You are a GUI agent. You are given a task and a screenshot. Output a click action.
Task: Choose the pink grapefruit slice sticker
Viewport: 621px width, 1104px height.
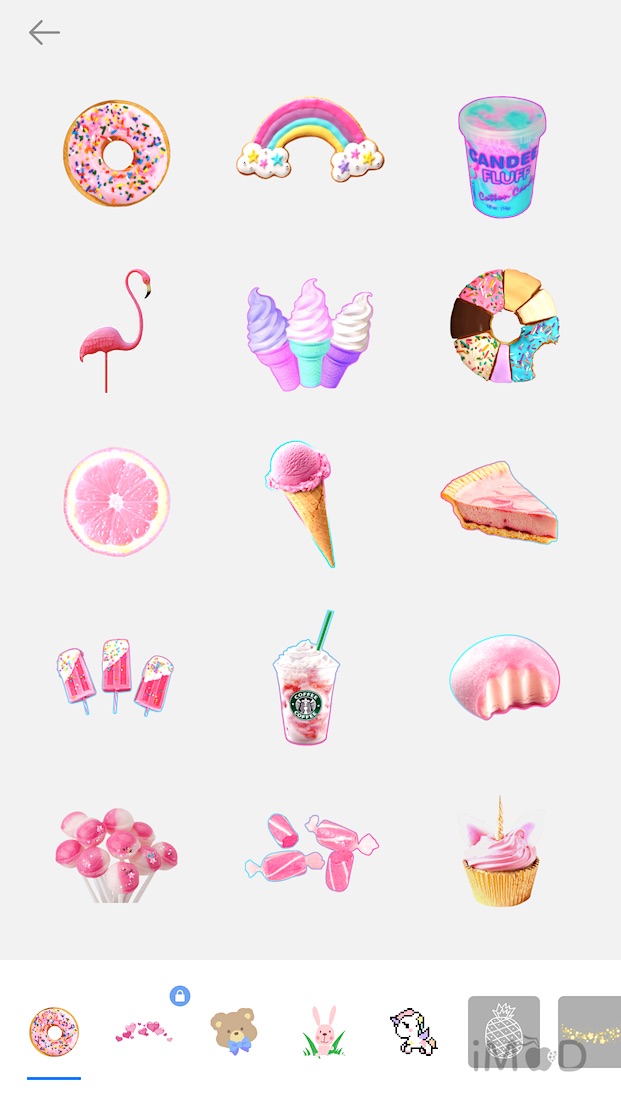click(117, 501)
